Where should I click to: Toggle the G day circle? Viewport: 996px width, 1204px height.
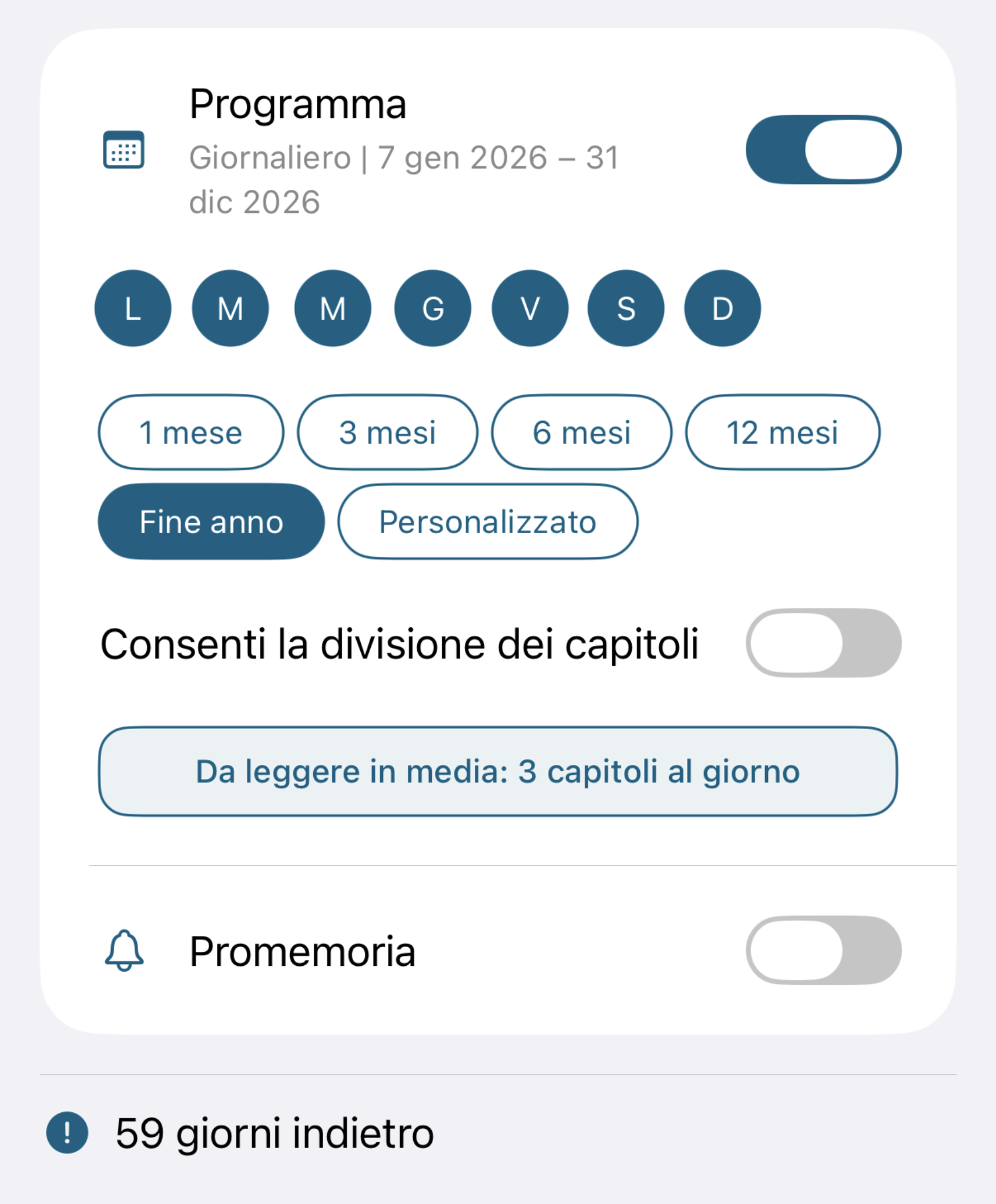click(x=432, y=308)
